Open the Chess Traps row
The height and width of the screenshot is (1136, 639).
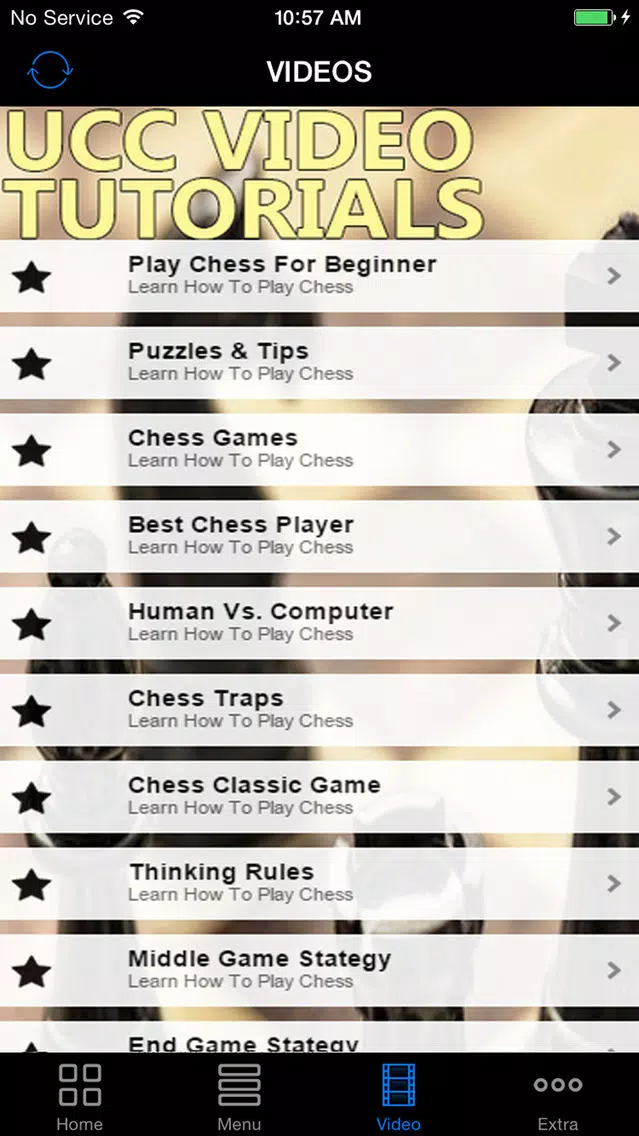click(319, 709)
